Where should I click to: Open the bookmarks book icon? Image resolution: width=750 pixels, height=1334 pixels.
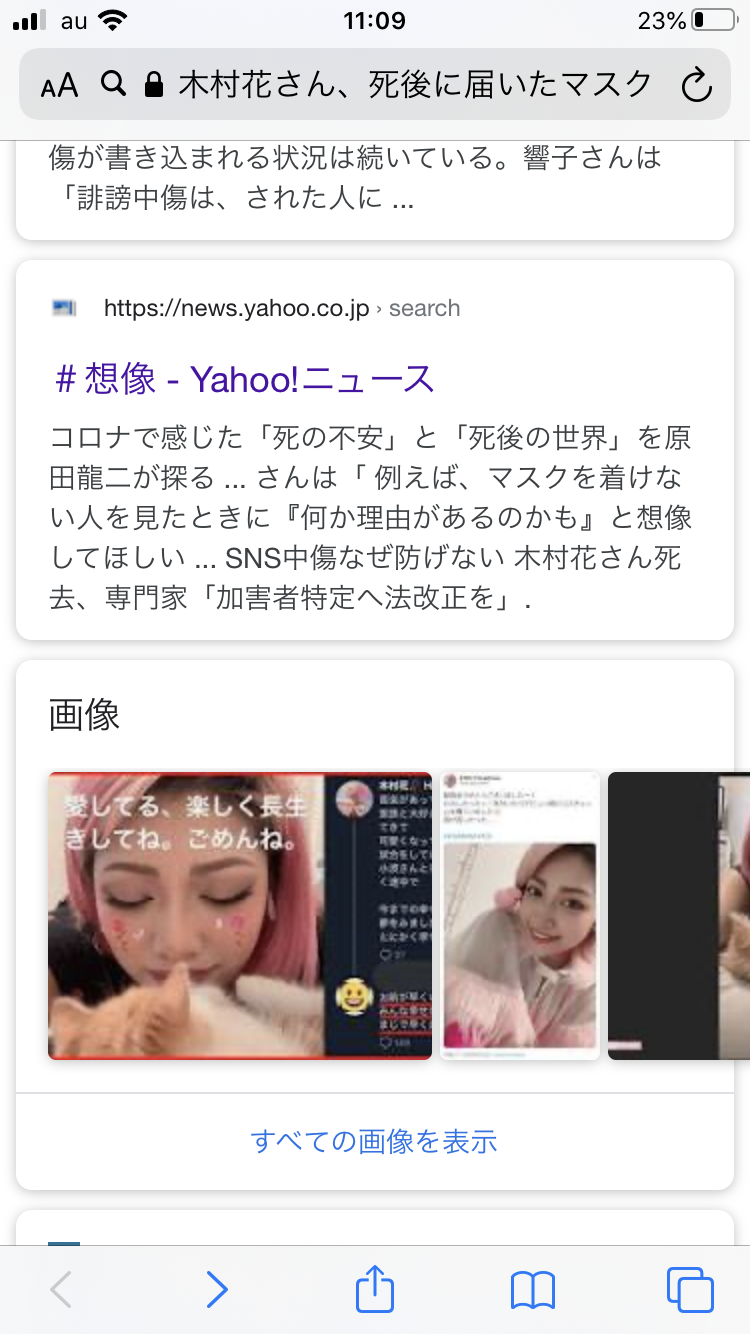532,1290
